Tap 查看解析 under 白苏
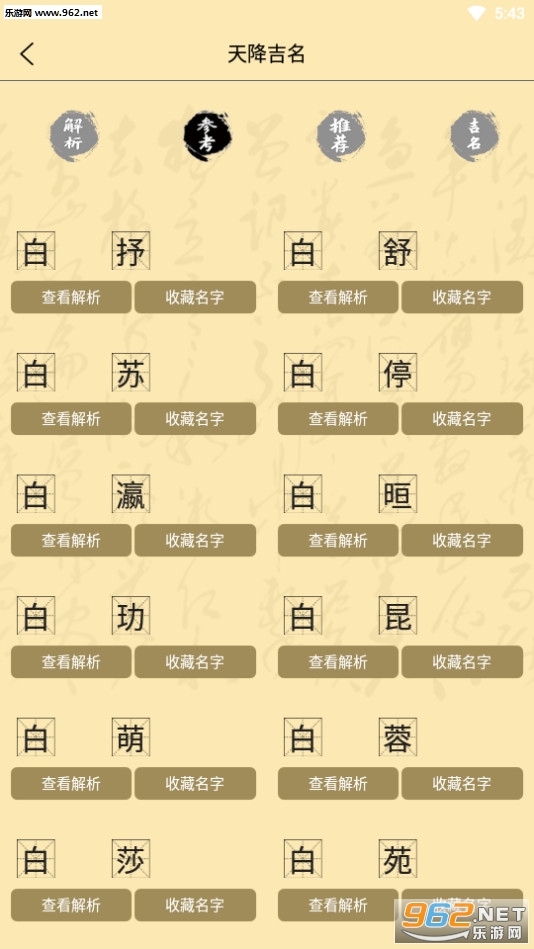534x949 pixels. coord(71,419)
